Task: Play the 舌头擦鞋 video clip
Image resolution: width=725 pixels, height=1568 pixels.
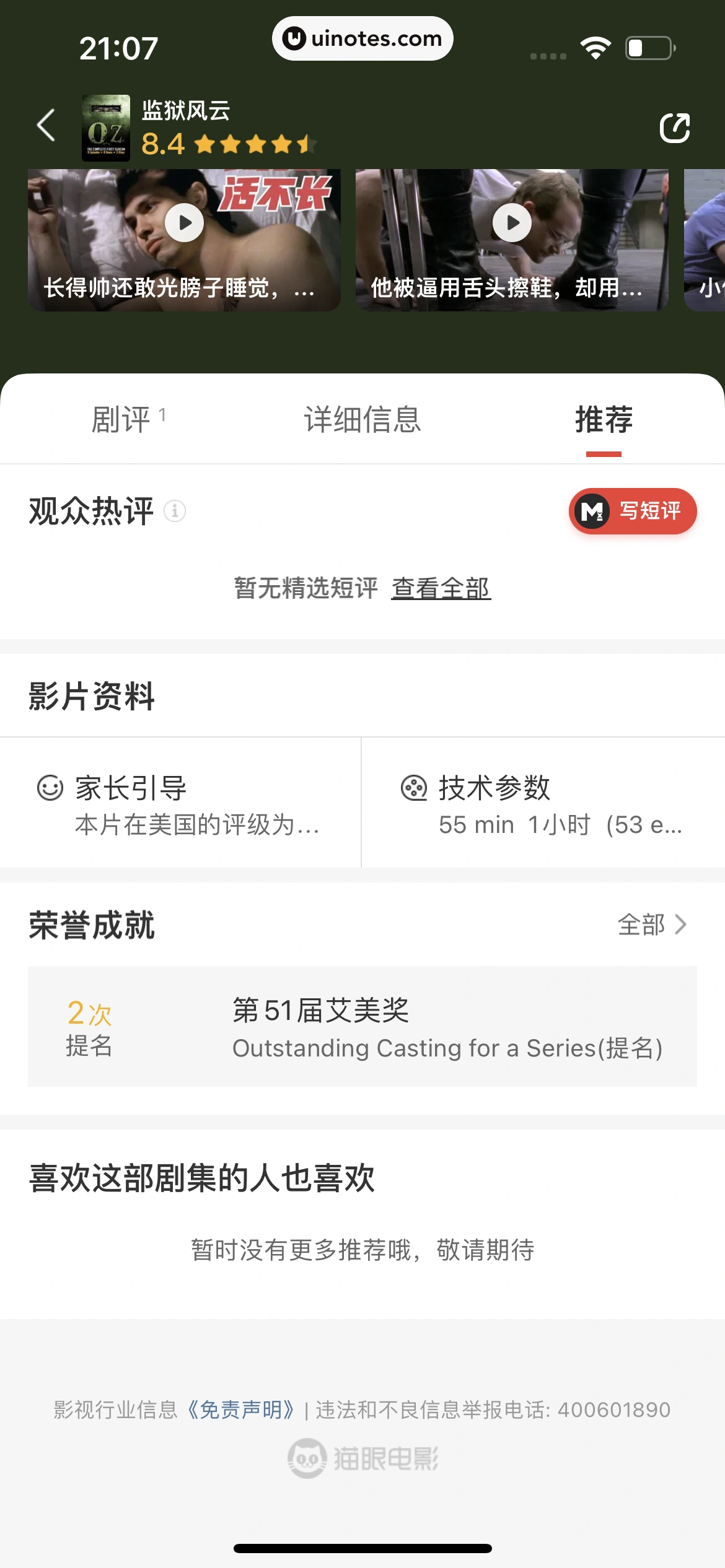Action: (x=512, y=222)
